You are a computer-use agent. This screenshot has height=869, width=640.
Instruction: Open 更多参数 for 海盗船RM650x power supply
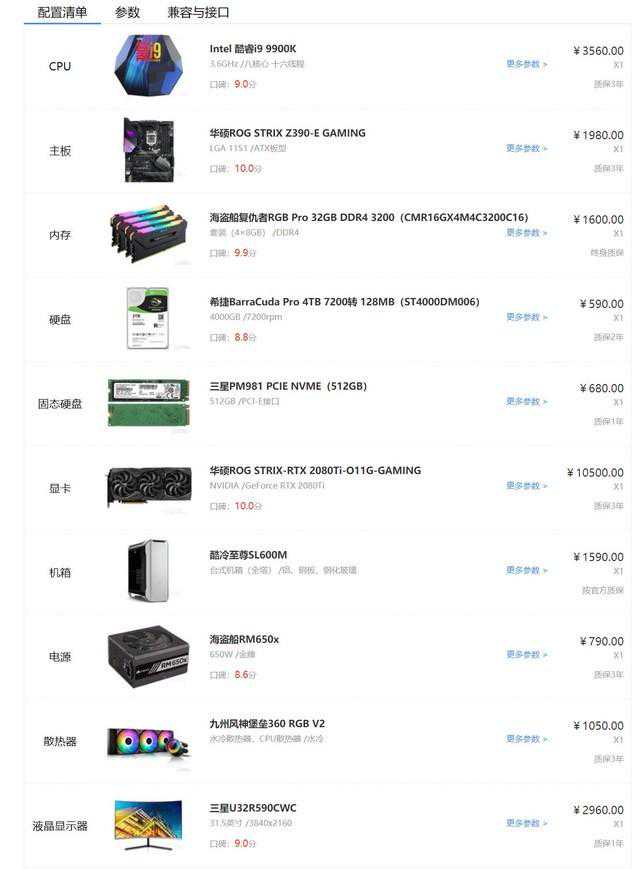coord(526,654)
